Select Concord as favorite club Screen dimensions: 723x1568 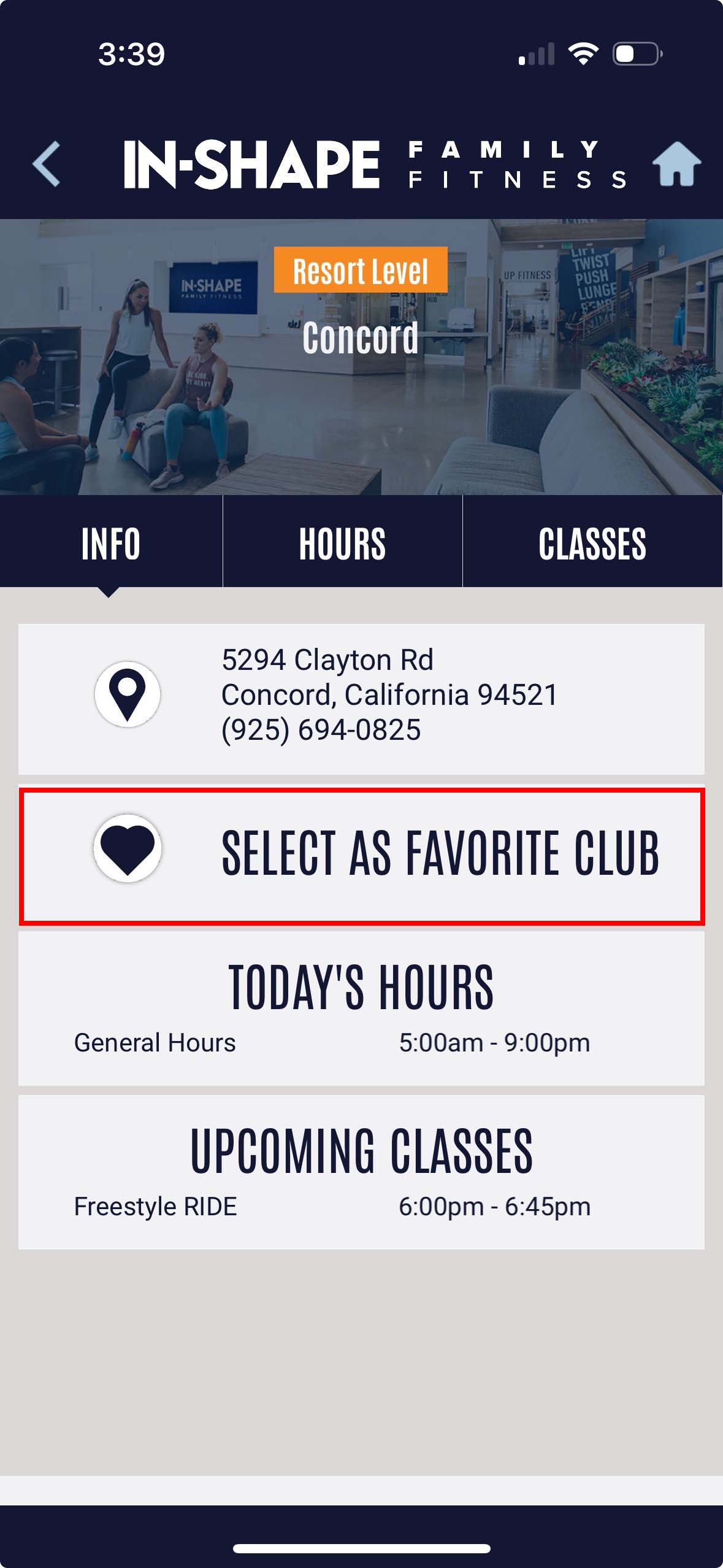[x=361, y=855]
